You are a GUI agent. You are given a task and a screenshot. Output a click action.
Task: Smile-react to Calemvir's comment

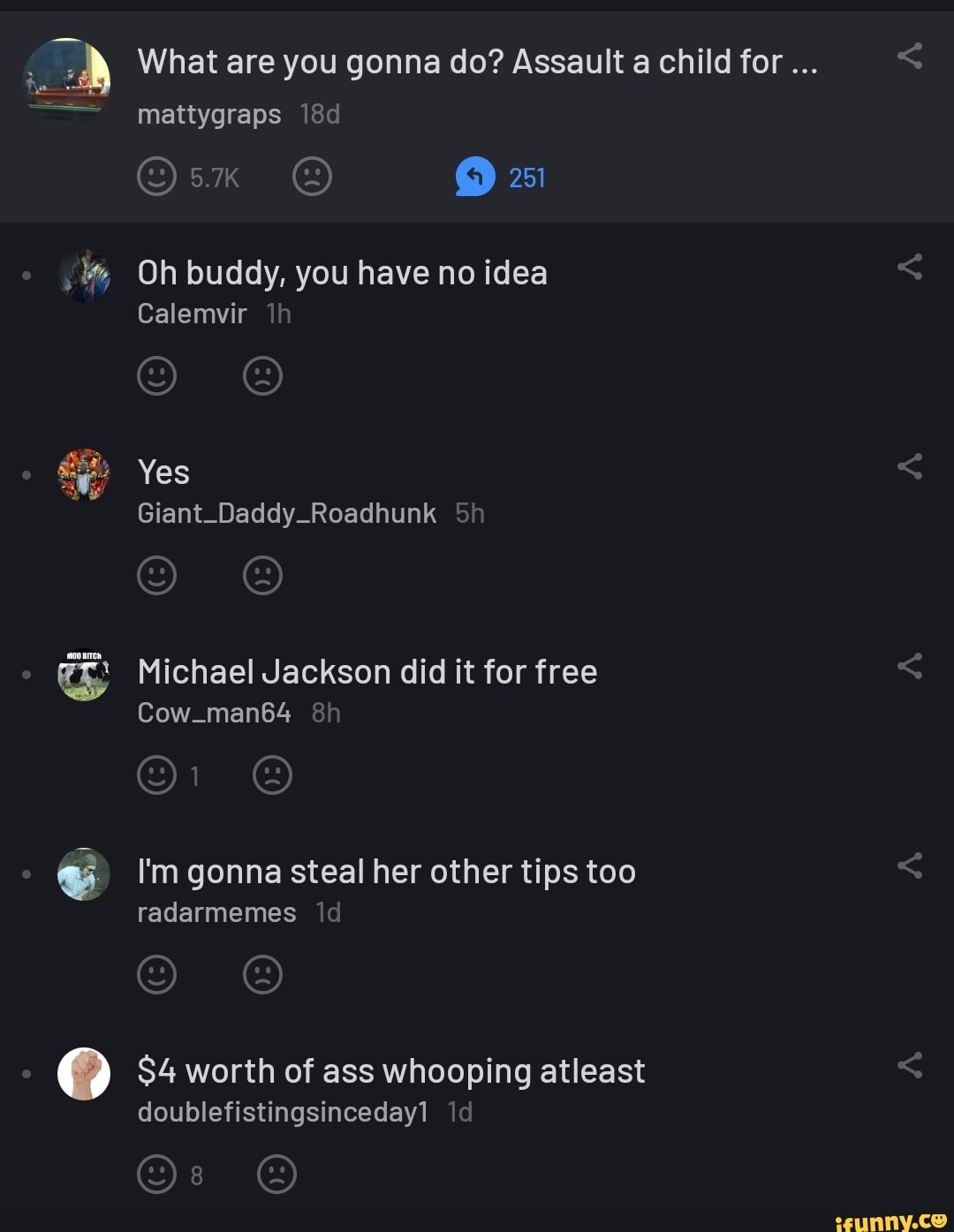coord(157,375)
